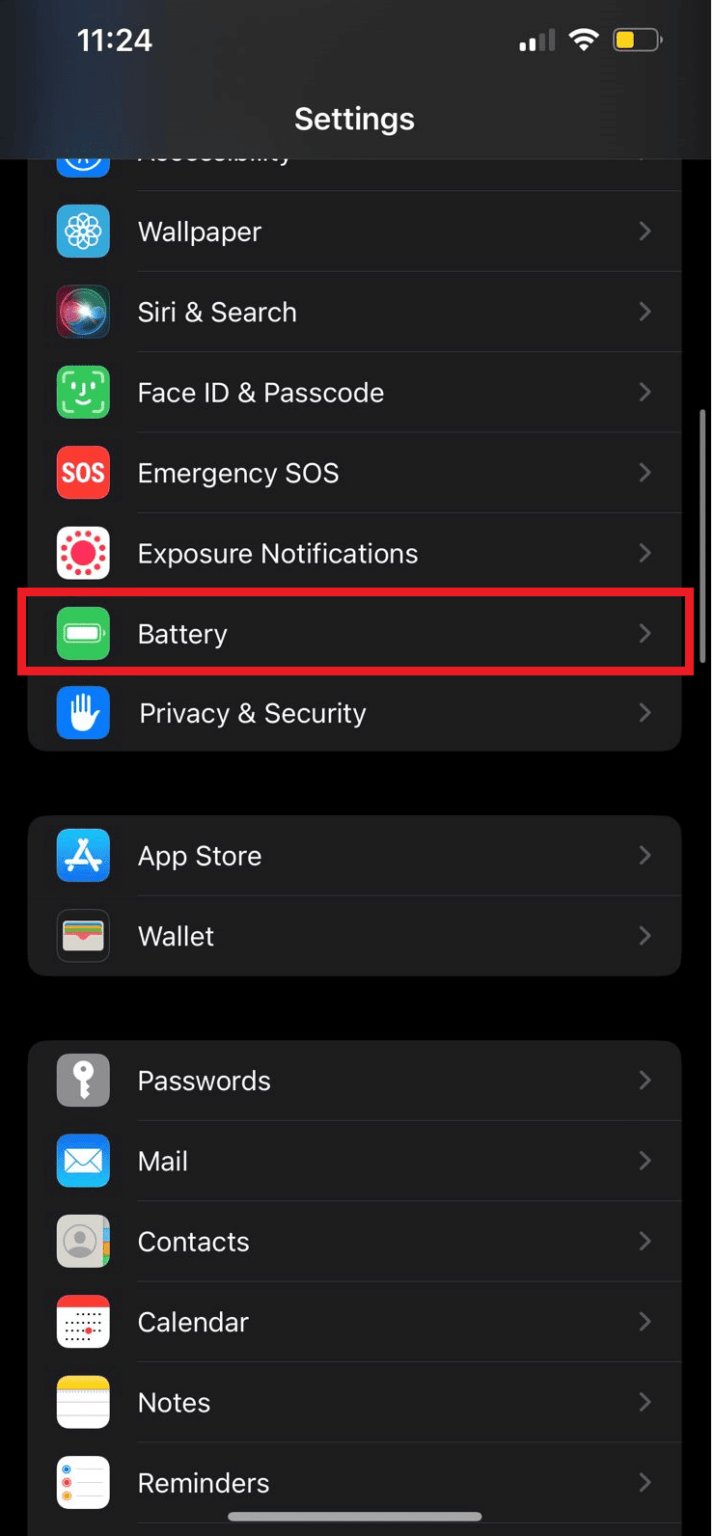Viewport: 714px width, 1536px height.
Task: Select Exposure Notifications row
Action: coord(355,553)
